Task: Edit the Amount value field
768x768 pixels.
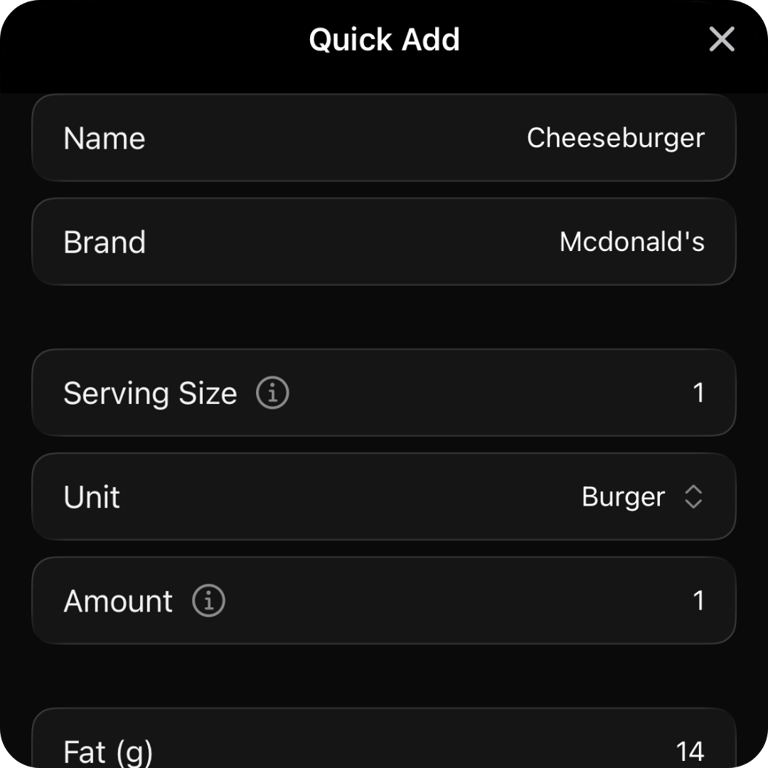Action: 698,601
